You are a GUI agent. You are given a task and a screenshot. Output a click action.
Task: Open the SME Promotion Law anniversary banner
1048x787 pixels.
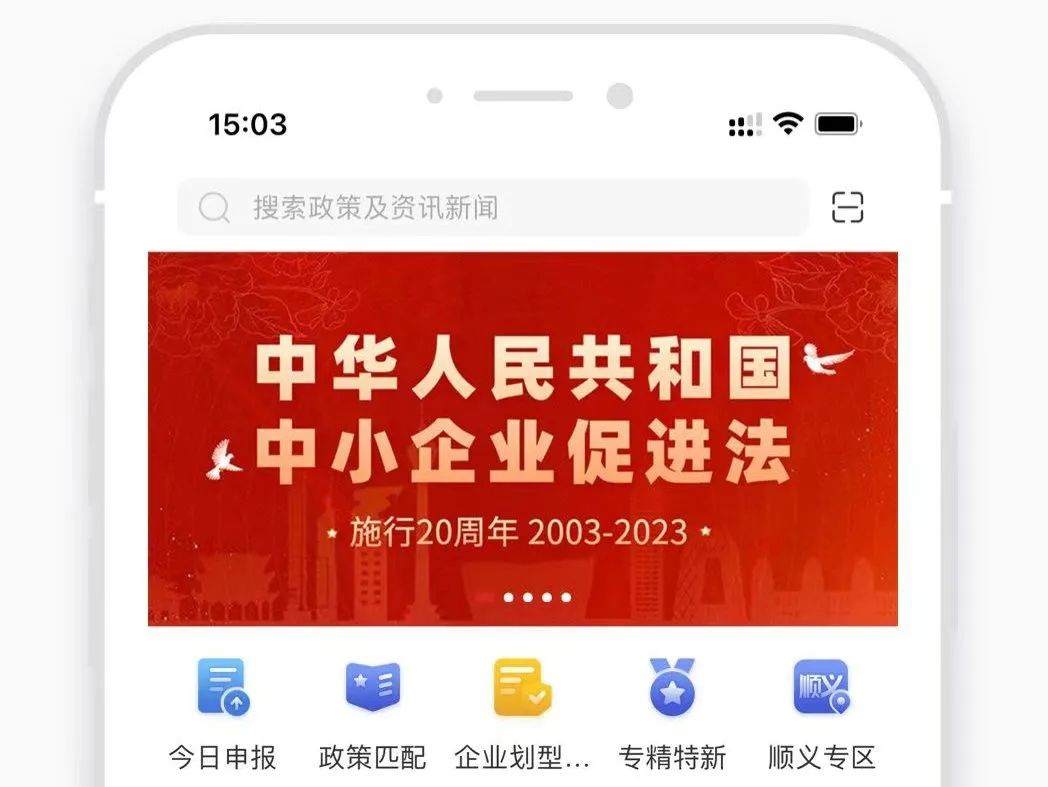pos(522,439)
